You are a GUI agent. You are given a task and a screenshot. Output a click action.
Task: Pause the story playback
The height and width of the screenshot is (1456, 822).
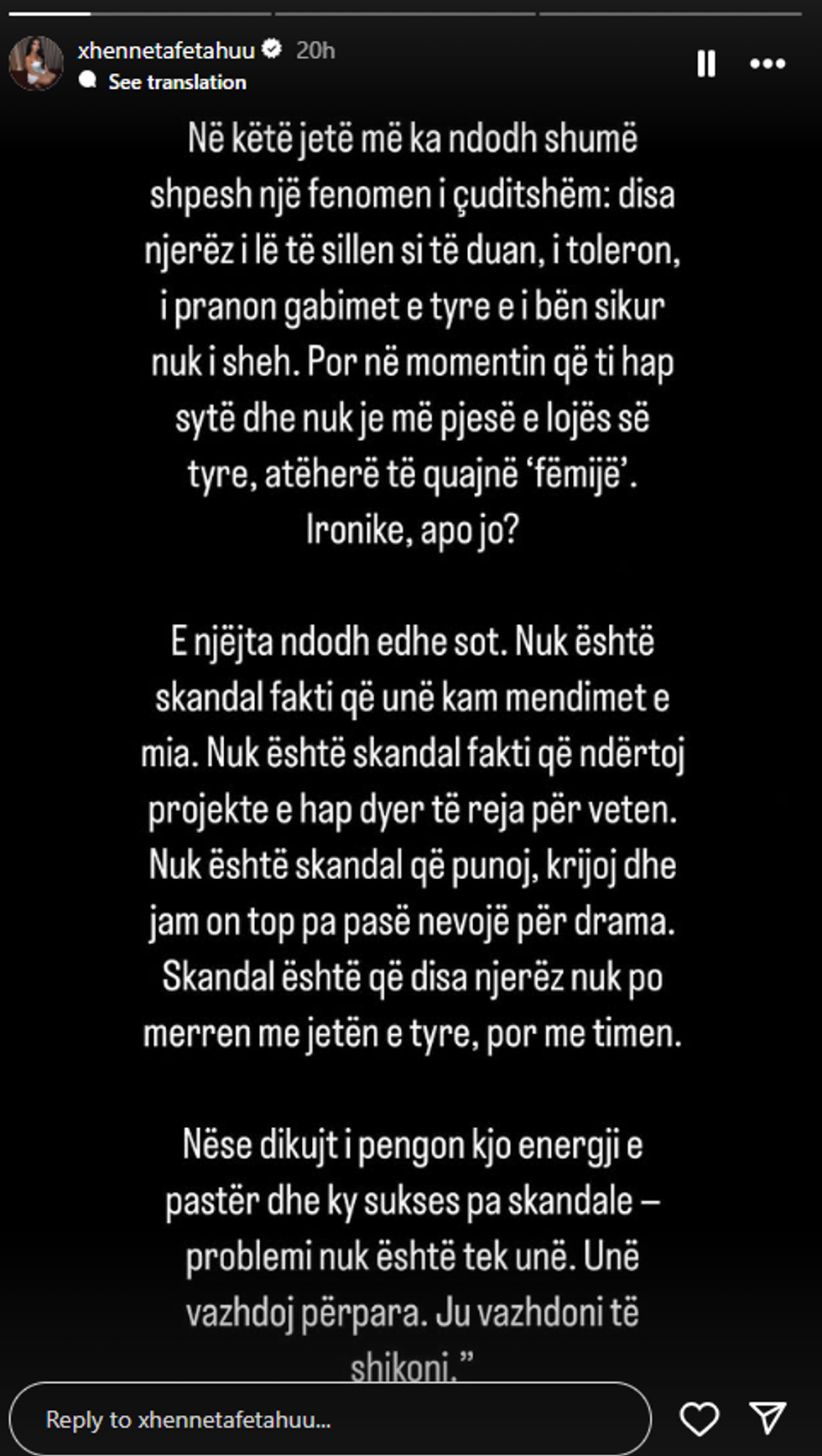(x=706, y=64)
